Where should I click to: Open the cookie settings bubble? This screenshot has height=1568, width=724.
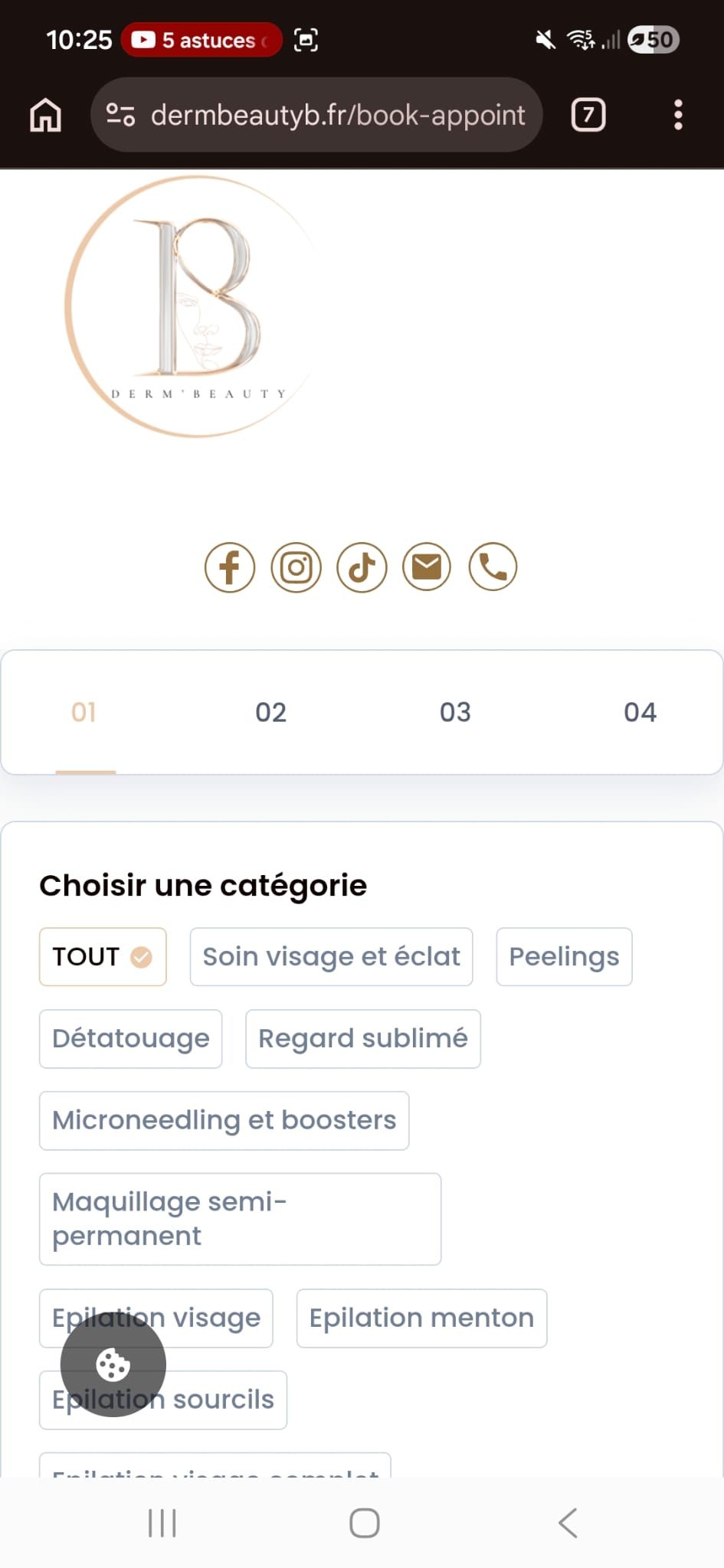[x=113, y=1364]
